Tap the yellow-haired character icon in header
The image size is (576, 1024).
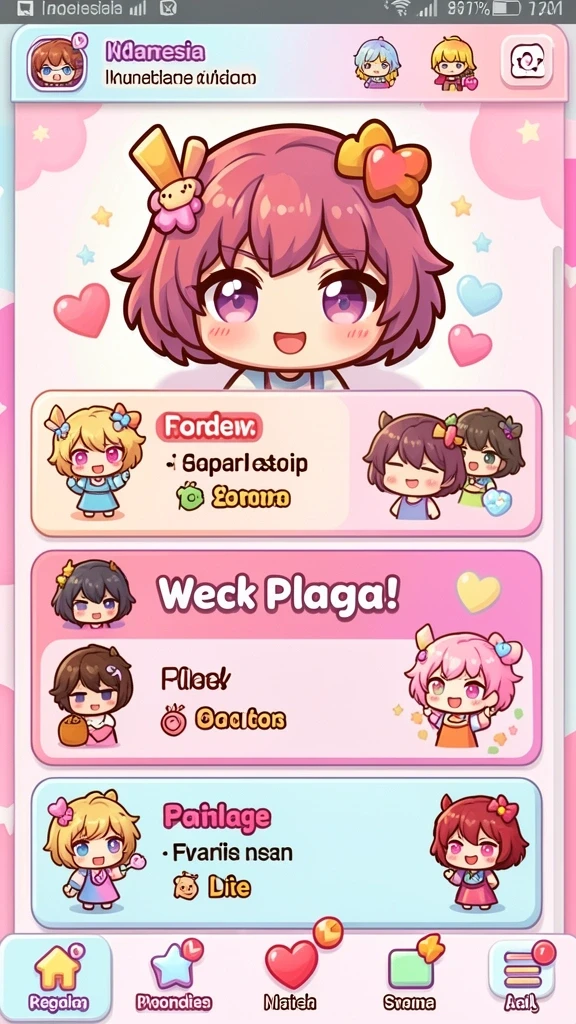[x=453, y=63]
